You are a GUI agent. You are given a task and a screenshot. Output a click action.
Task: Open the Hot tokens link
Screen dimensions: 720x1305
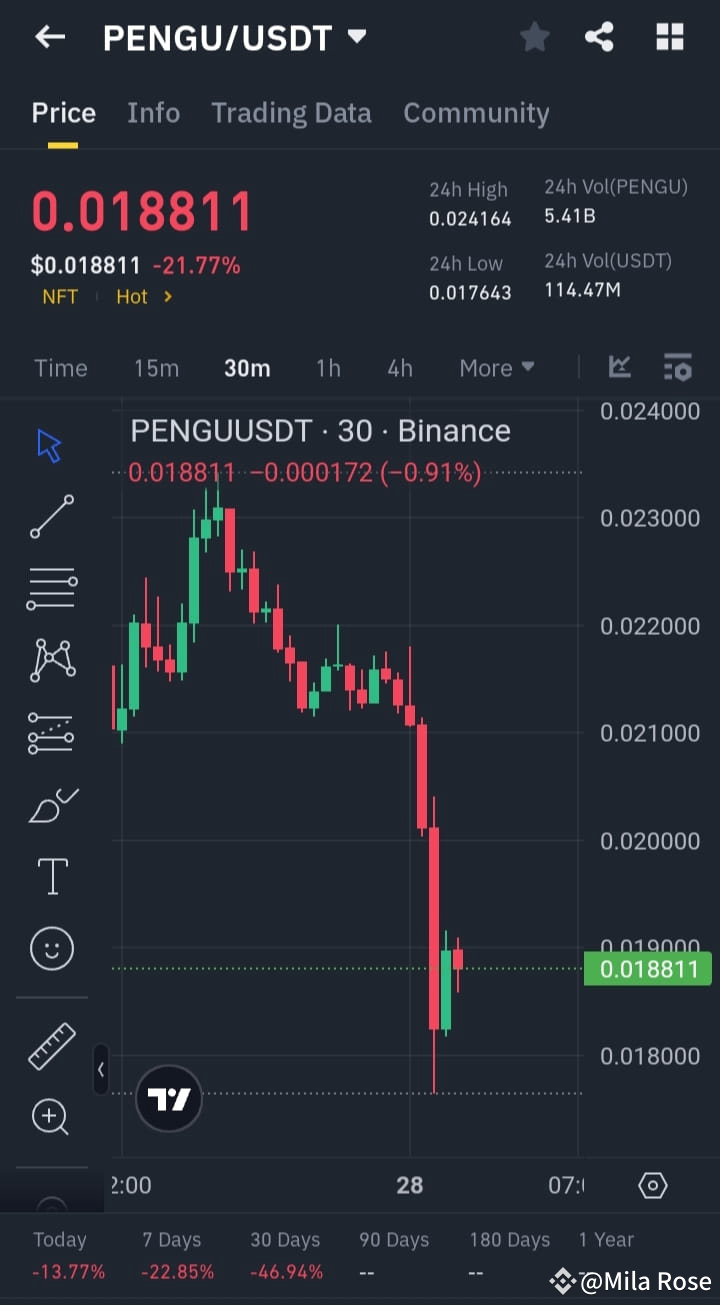(133, 296)
